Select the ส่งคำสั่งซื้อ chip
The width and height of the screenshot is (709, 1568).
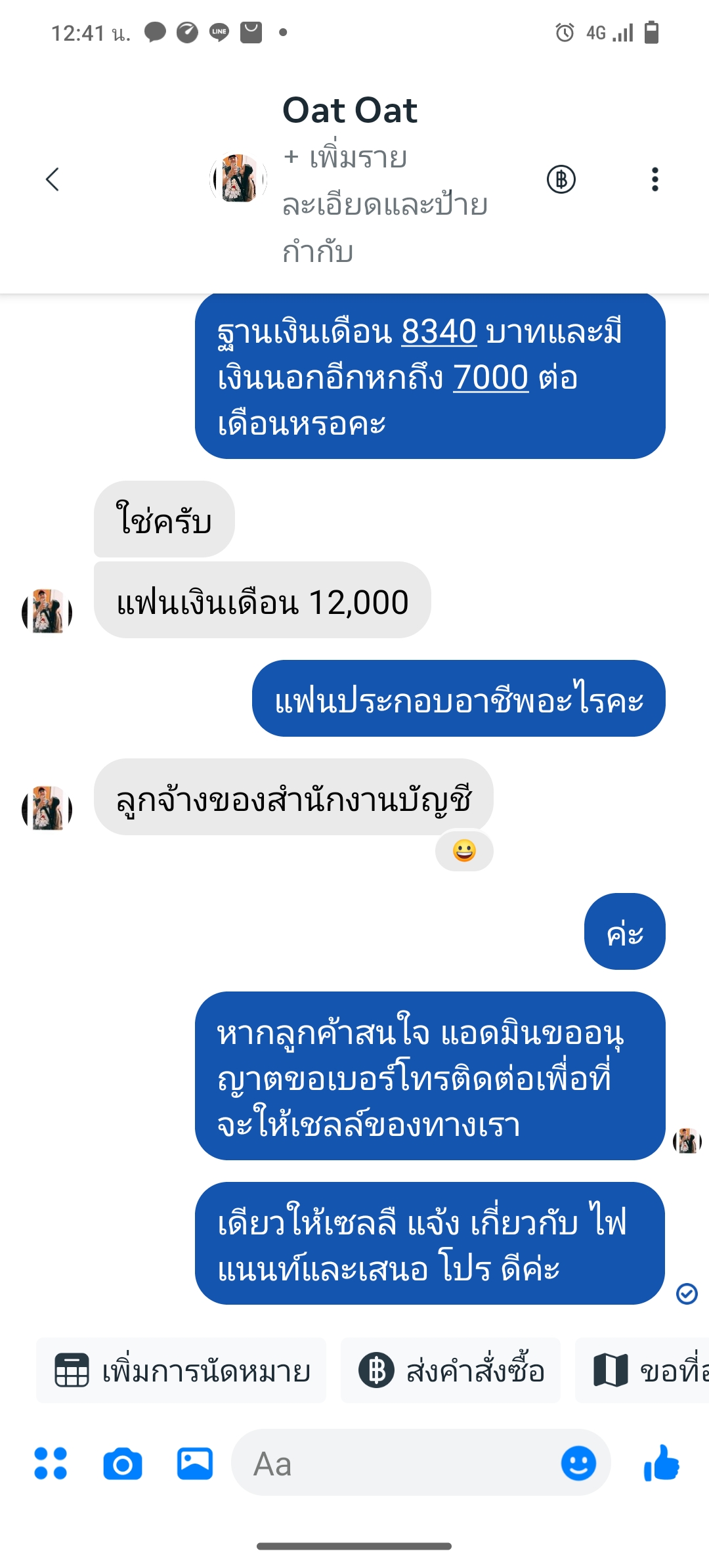pyautogui.click(x=451, y=1371)
